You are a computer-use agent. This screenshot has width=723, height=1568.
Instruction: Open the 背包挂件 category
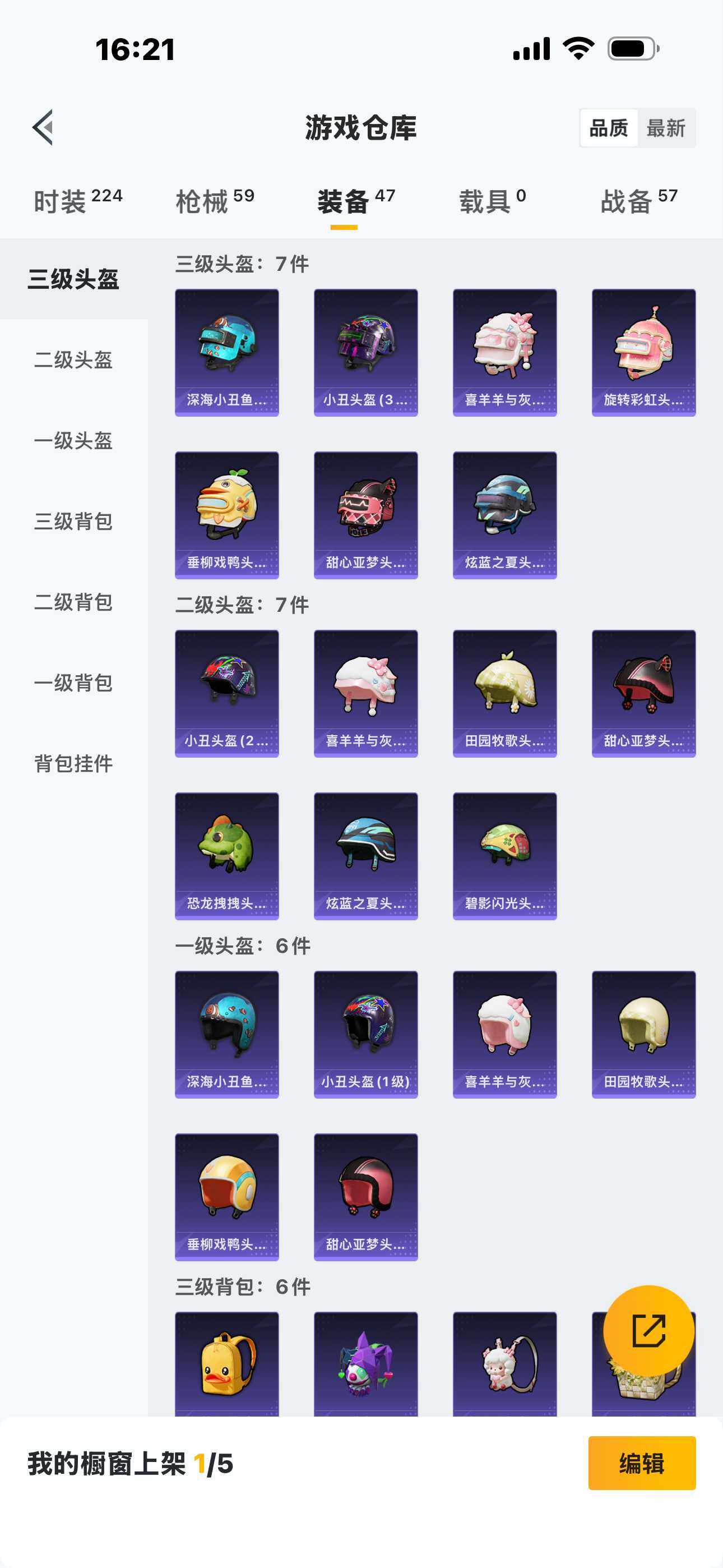pos(73,764)
